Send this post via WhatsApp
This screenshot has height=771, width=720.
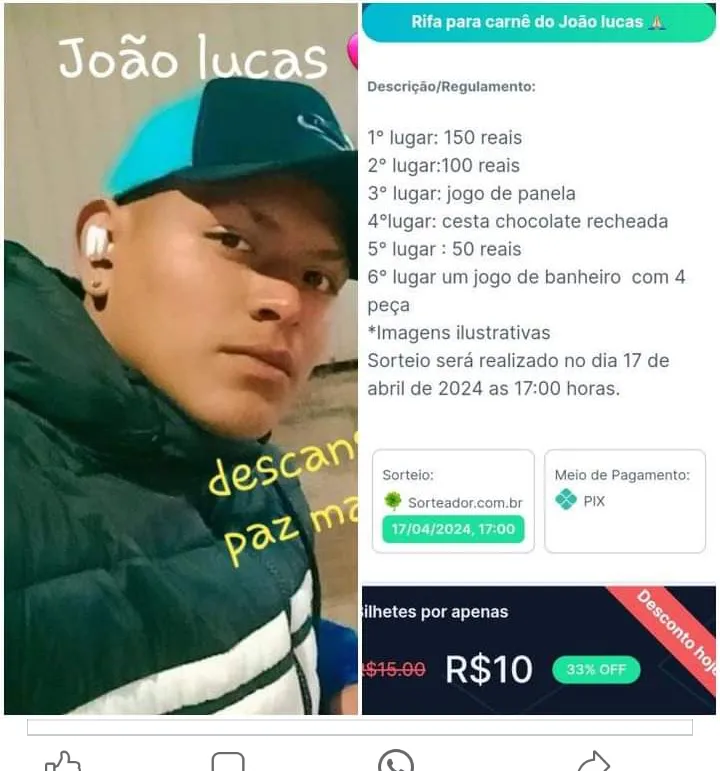tap(395, 762)
